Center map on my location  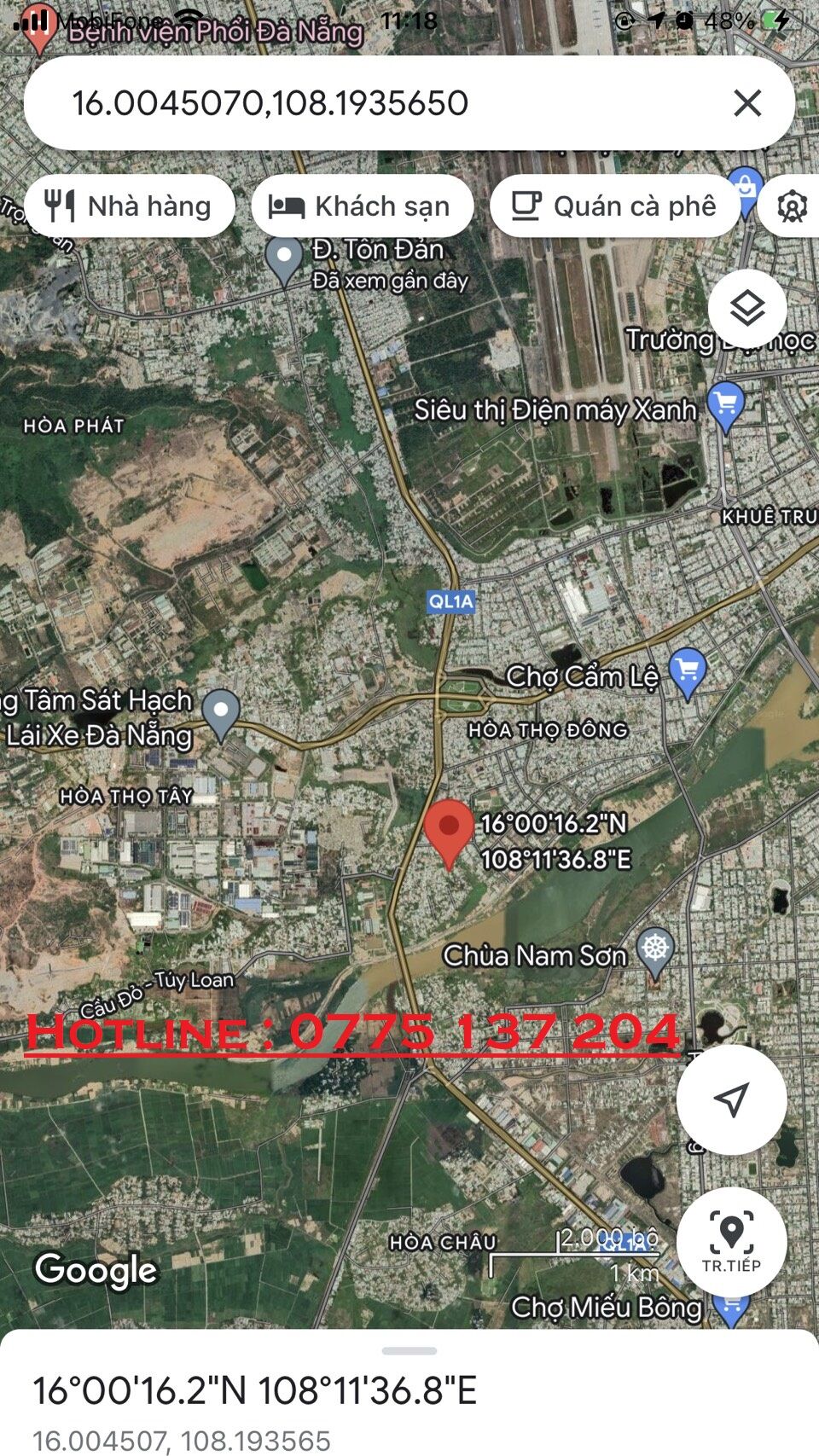[x=731, y=1099]
